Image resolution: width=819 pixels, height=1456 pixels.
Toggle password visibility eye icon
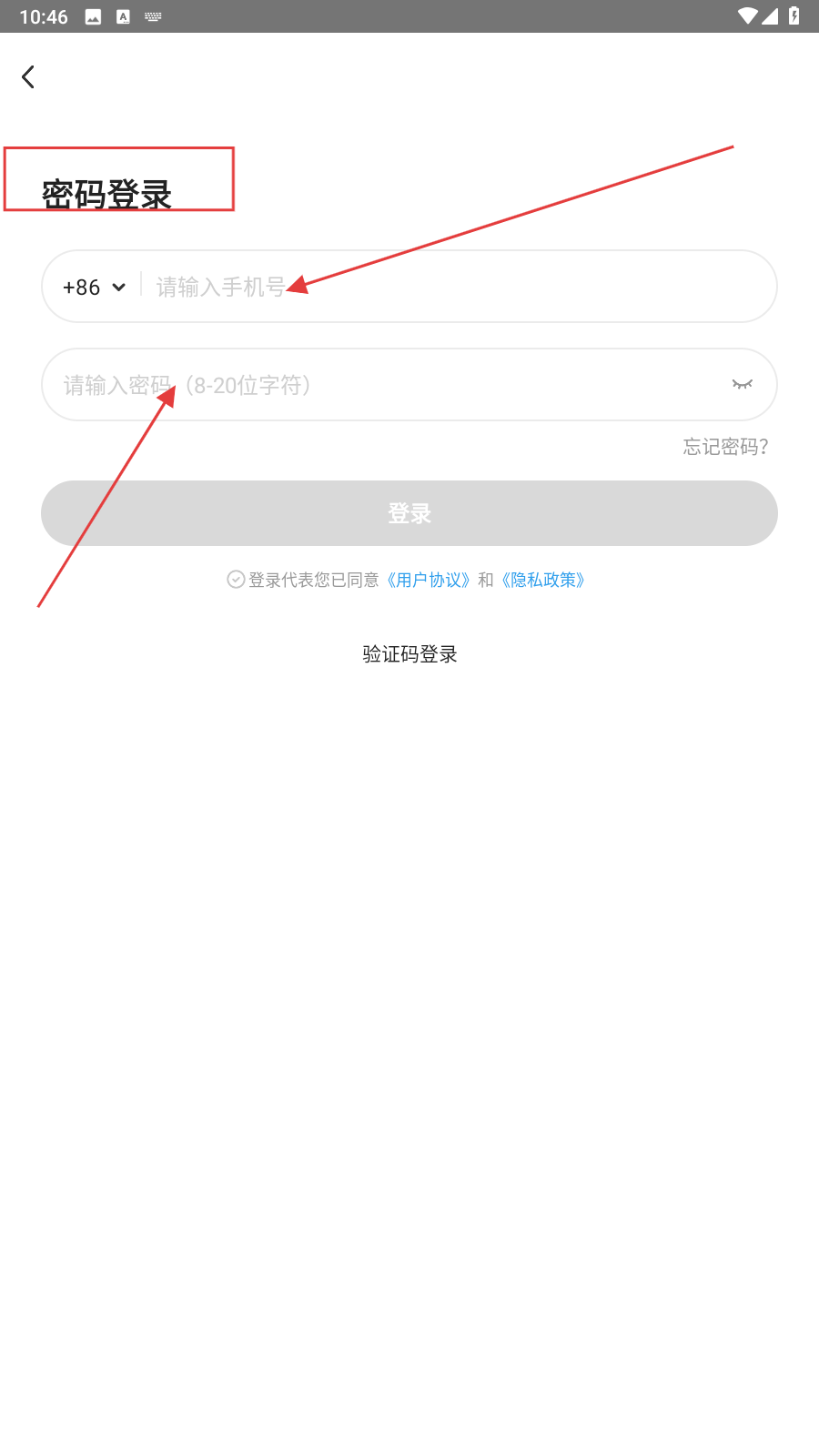743,385
